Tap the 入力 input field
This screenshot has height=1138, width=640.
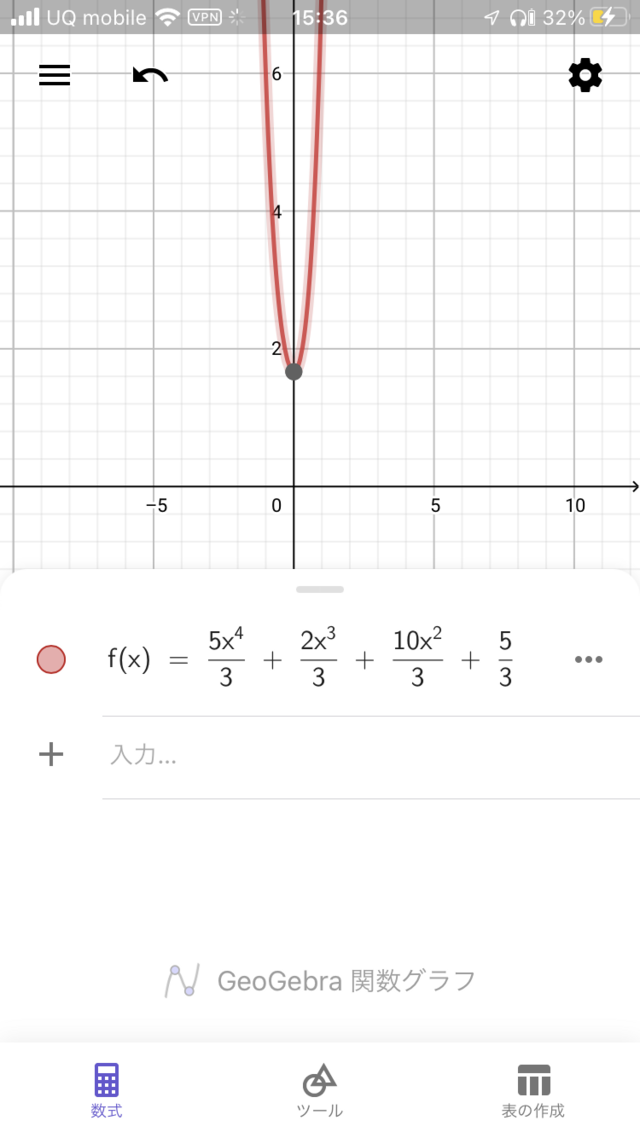[x=360, y=756]
